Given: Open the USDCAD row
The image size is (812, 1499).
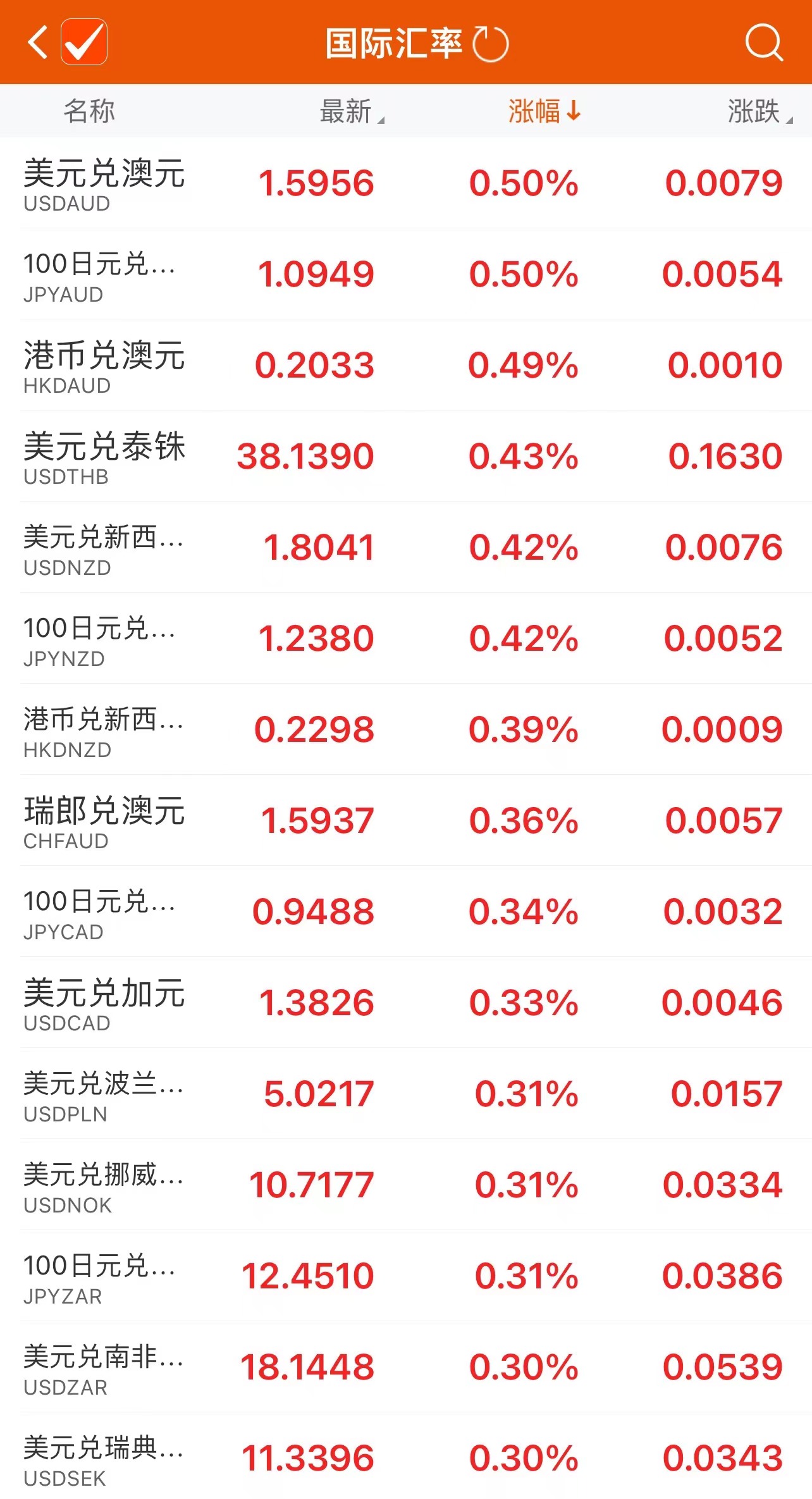Looking at the screenshot, I should coord(406,1003).
